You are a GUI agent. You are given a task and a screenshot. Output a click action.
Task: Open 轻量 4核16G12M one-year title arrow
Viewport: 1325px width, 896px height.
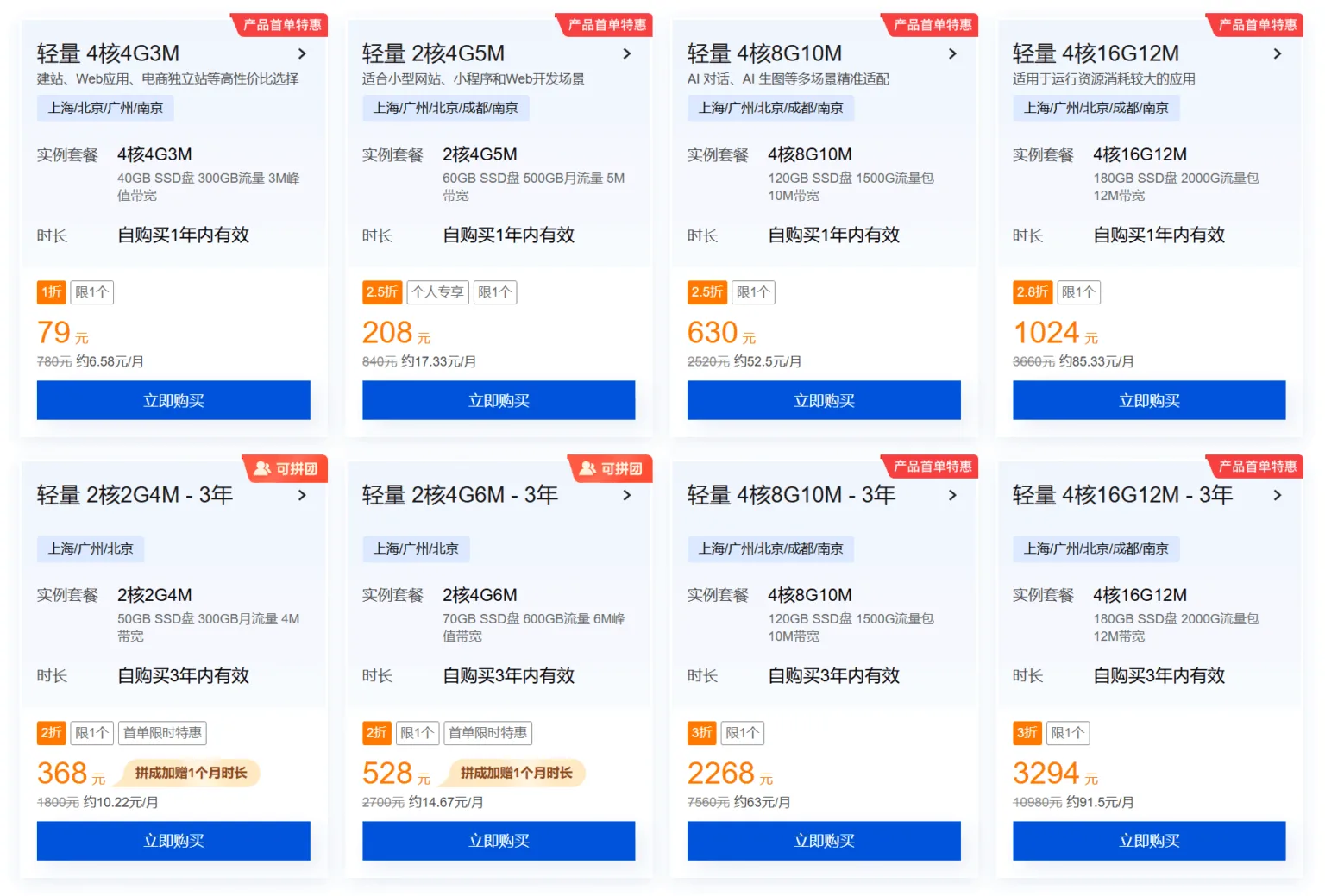pos(1278,53)
